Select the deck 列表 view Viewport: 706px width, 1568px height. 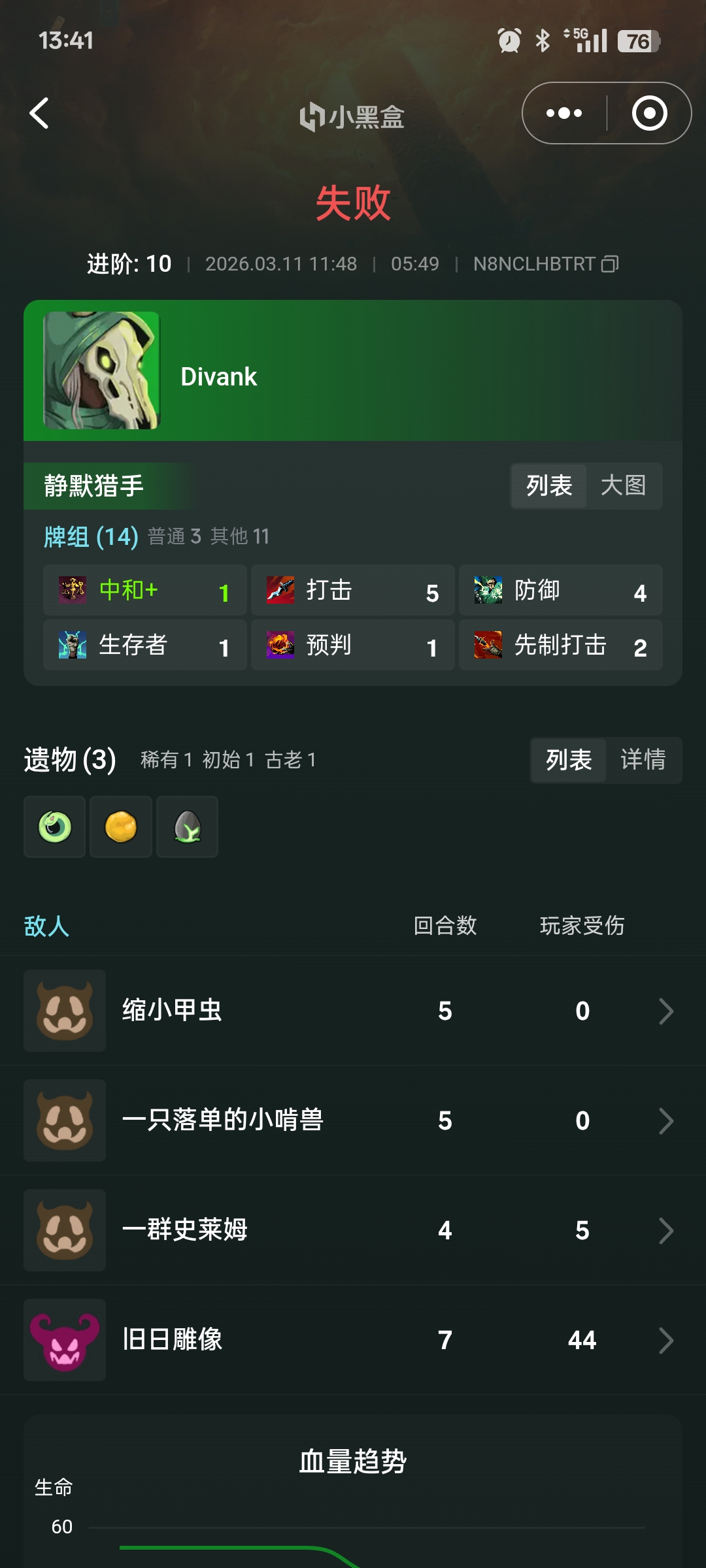549,485
